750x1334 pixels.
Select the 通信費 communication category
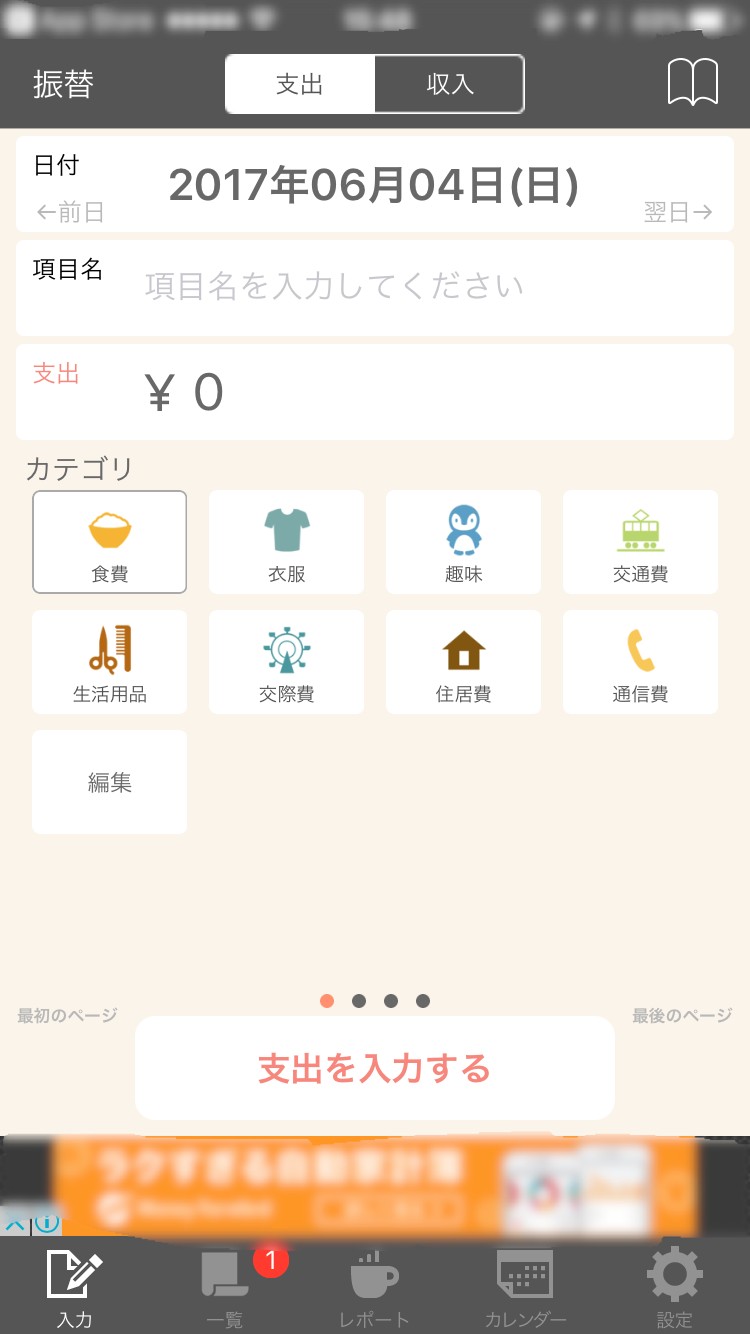pyautogui.click(x=640, y=662)
